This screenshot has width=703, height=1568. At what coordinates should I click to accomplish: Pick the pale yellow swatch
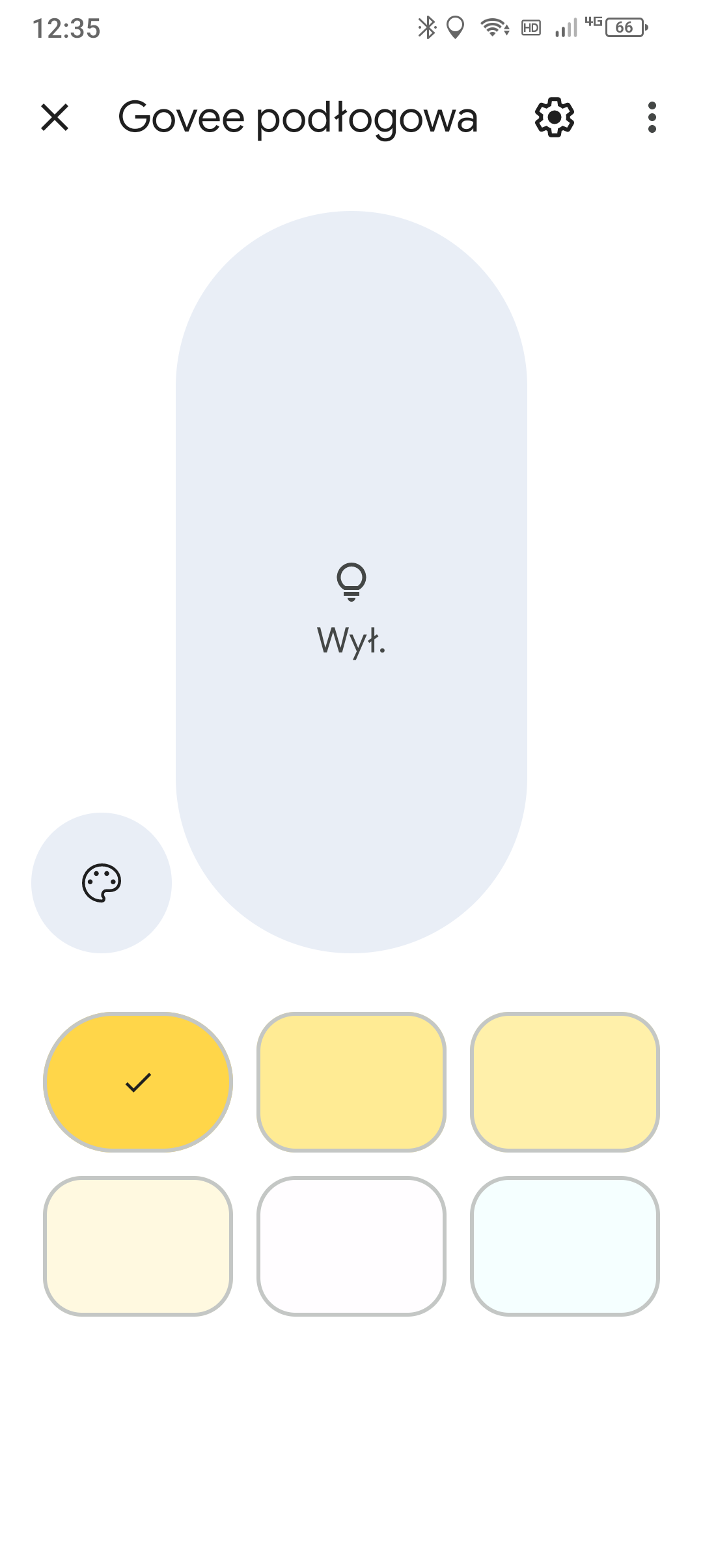tap(565, 1082)
